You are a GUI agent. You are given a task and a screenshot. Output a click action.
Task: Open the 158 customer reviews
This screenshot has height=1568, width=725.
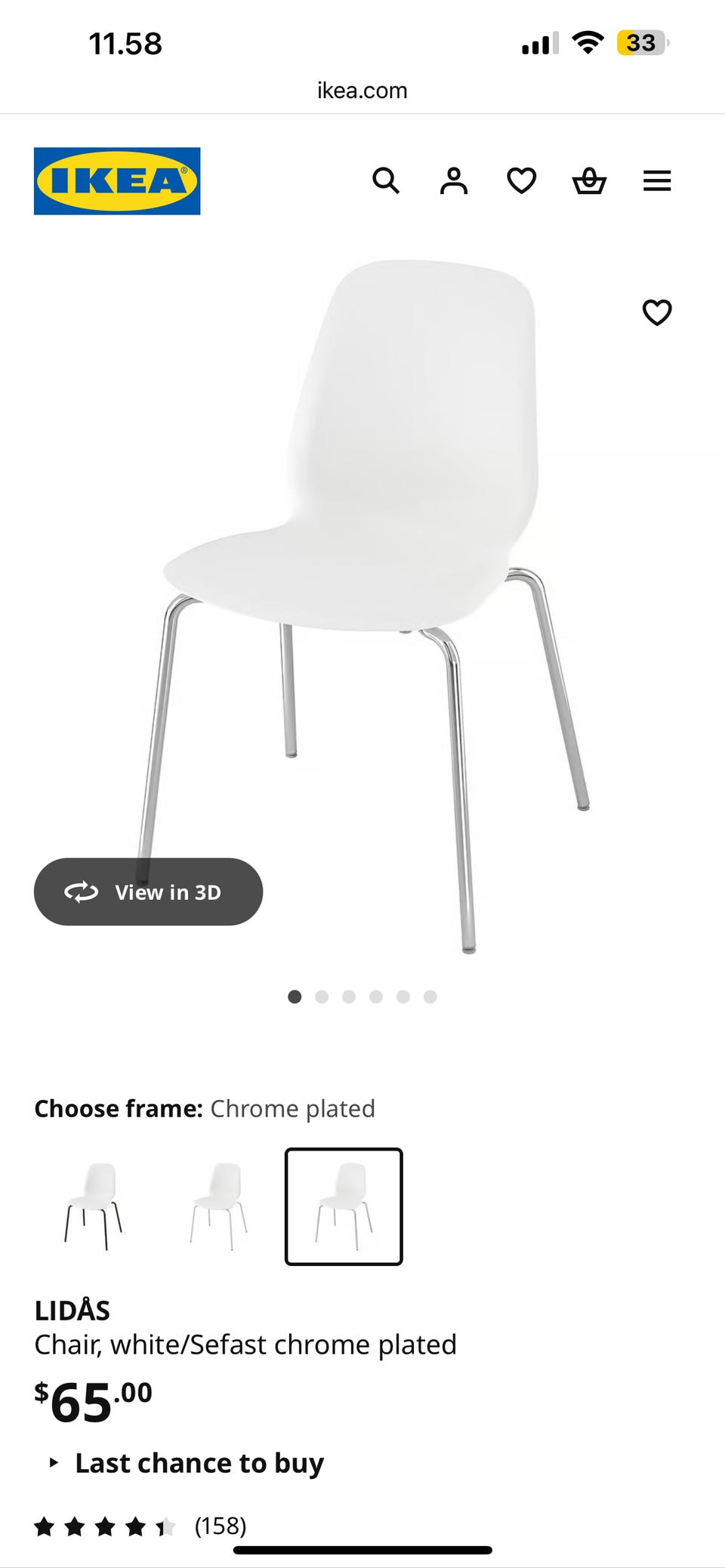(x=140, y=1526)
